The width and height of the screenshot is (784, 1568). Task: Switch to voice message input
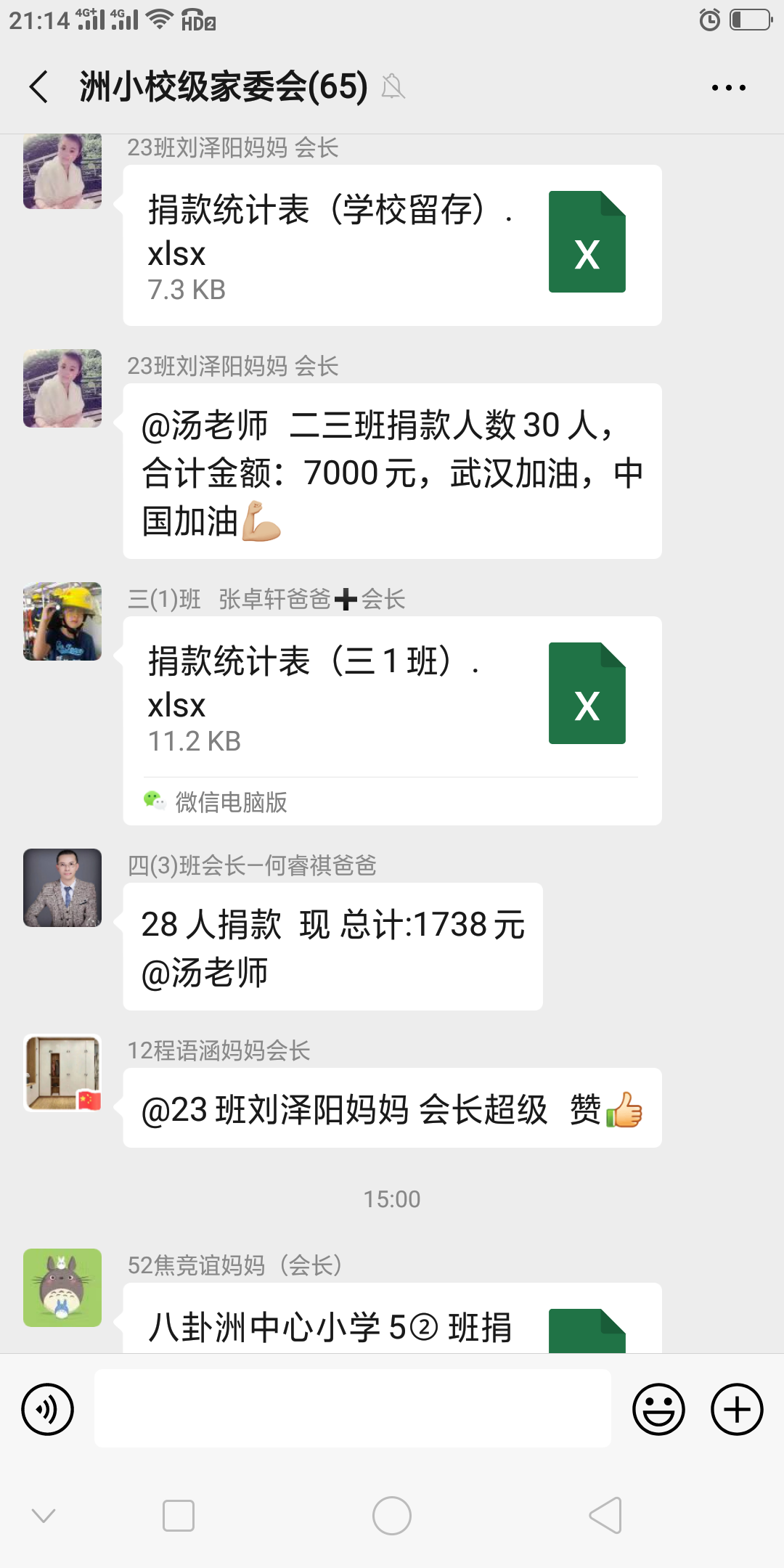click(x=48, y=1409)
